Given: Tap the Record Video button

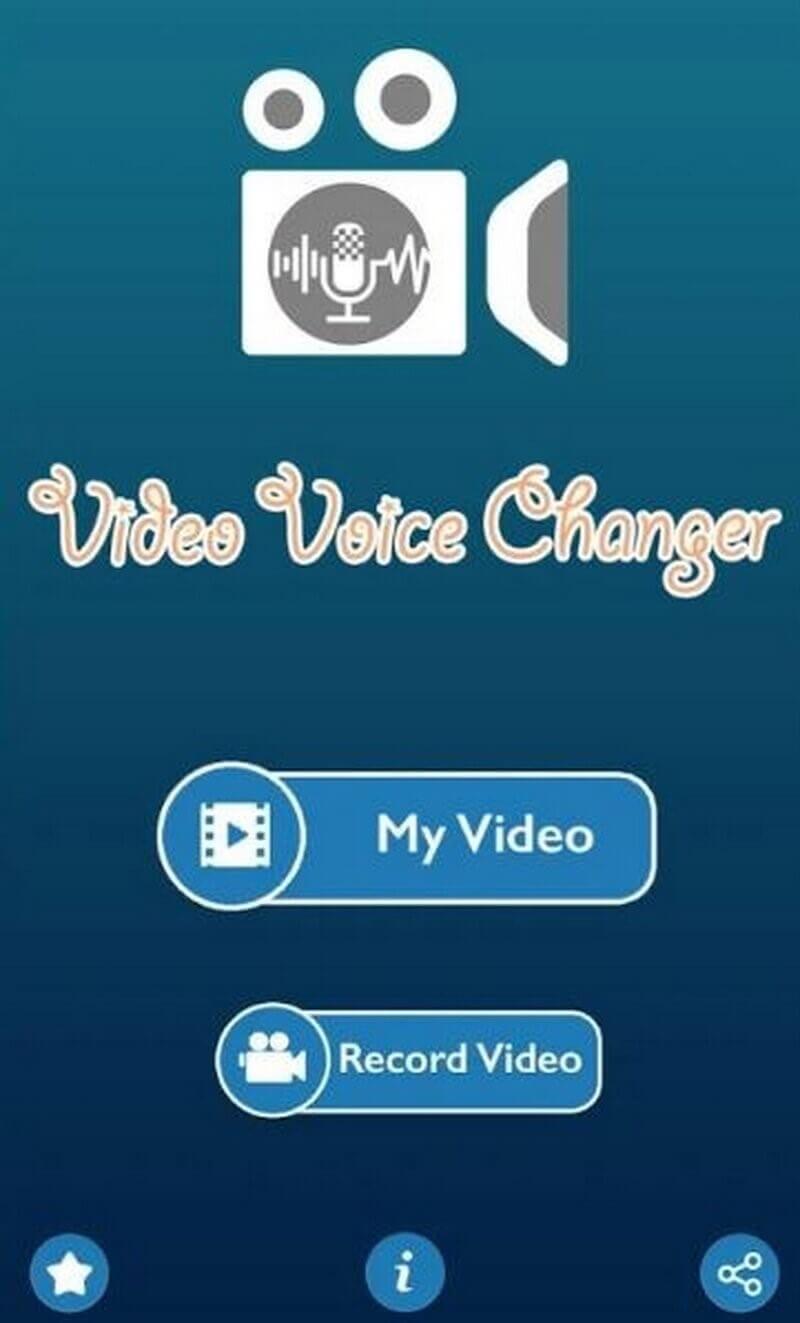Looking at the screenshot, I should pos(410,1060).
